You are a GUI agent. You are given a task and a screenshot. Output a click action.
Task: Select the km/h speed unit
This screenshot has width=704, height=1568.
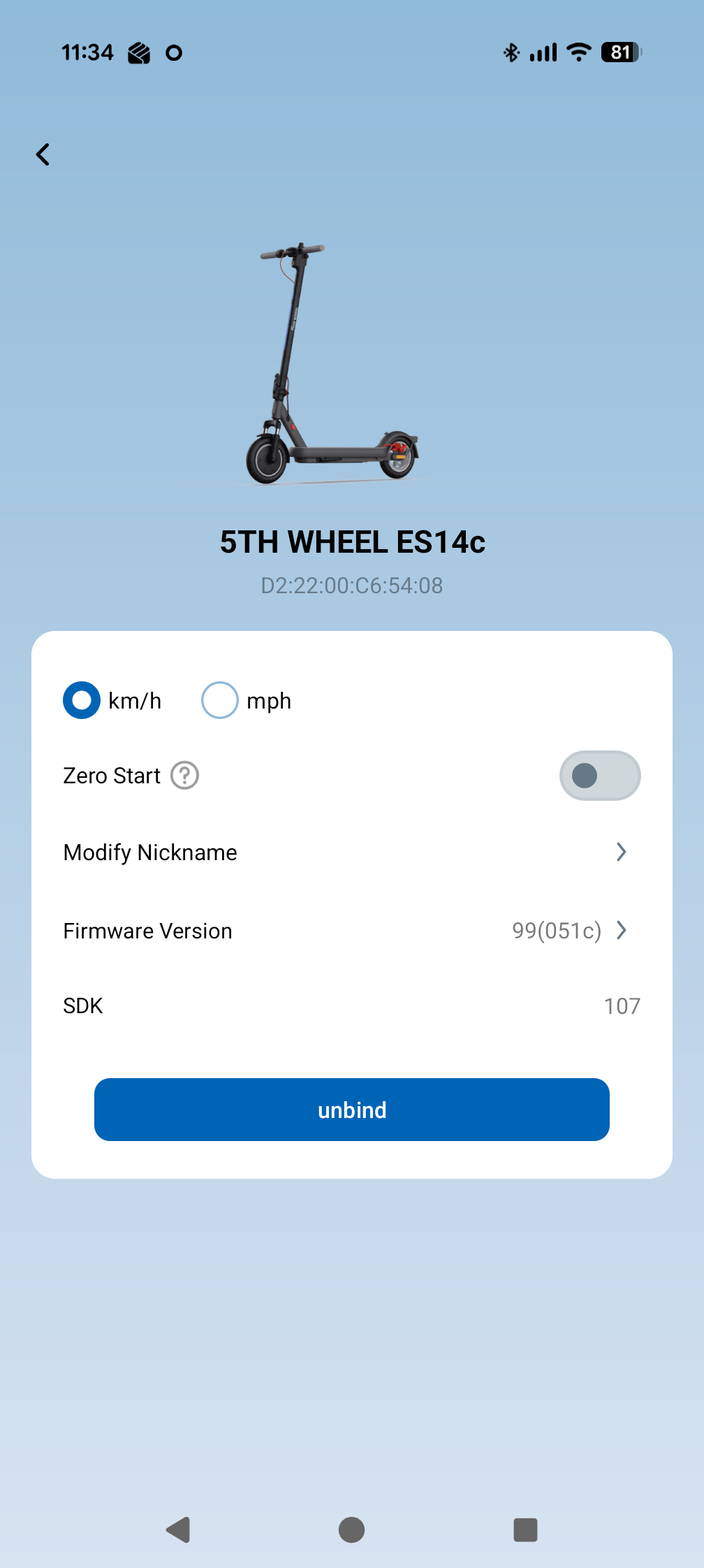pyautogui.click(x=82, y=700)
